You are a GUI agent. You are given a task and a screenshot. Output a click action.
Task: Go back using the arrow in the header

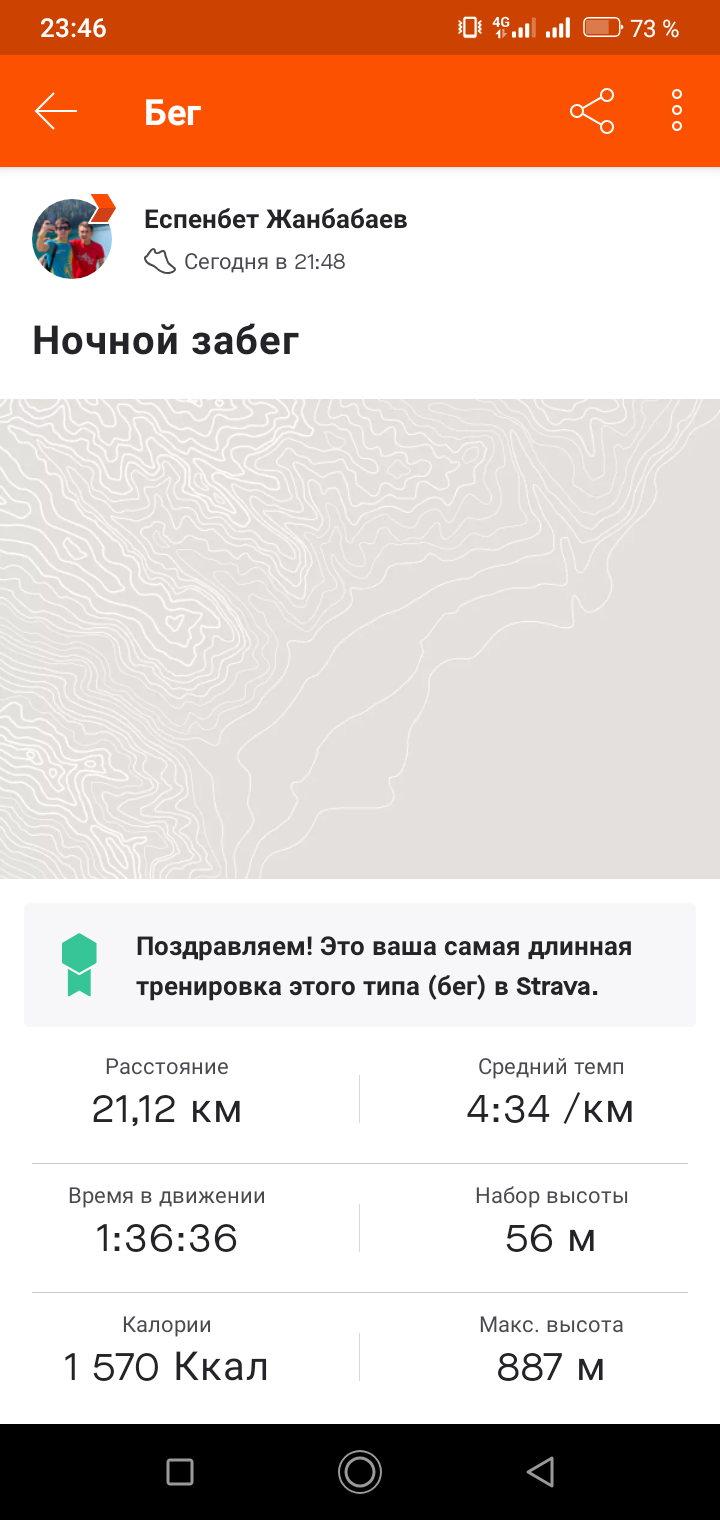tap(56, 111)
